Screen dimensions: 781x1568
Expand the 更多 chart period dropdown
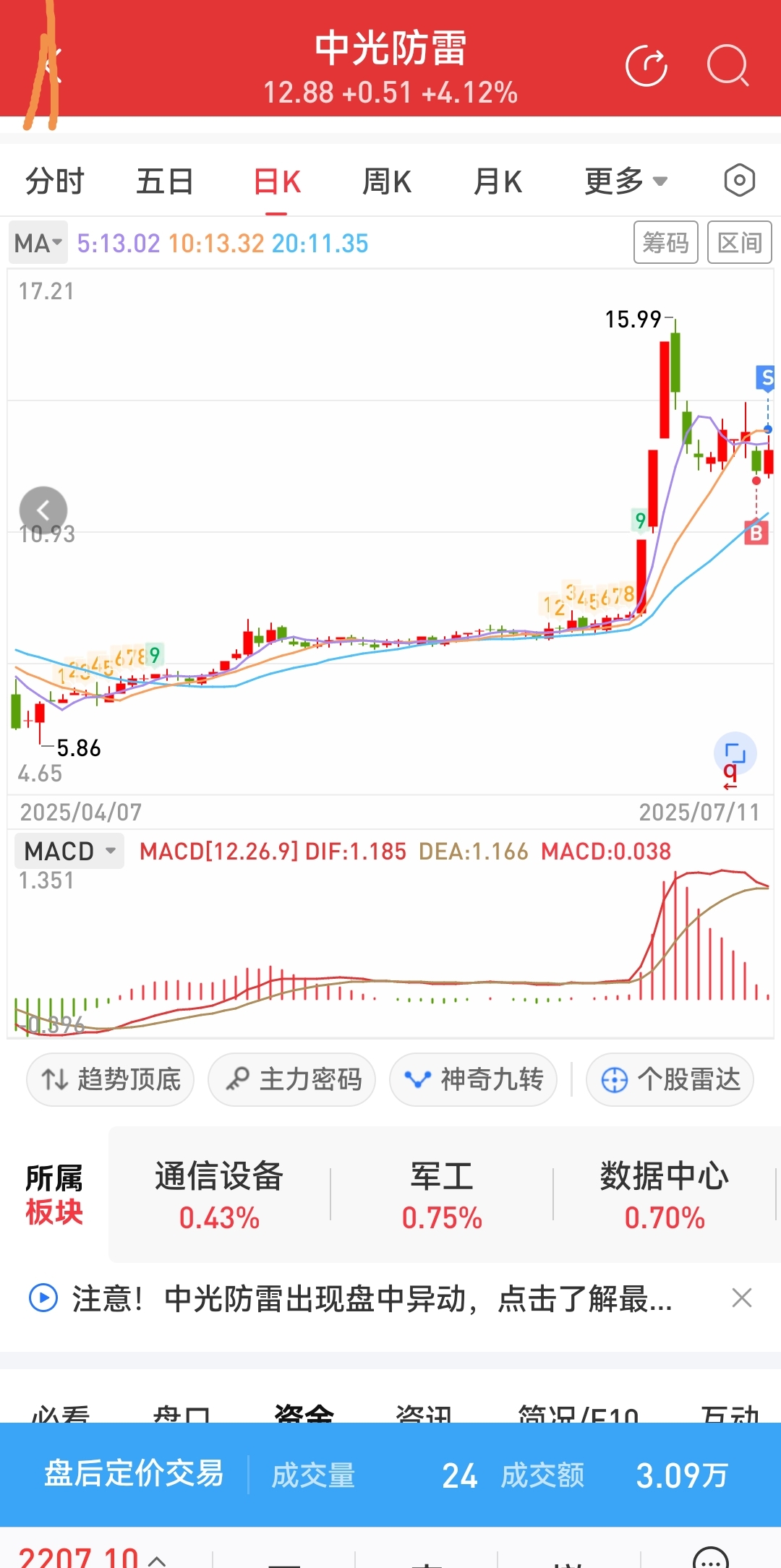626,181
